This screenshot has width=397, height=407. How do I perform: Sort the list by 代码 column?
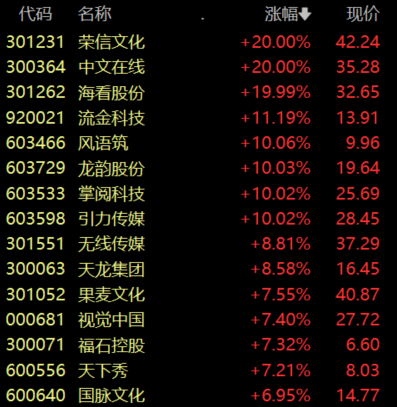pos(35,15)
